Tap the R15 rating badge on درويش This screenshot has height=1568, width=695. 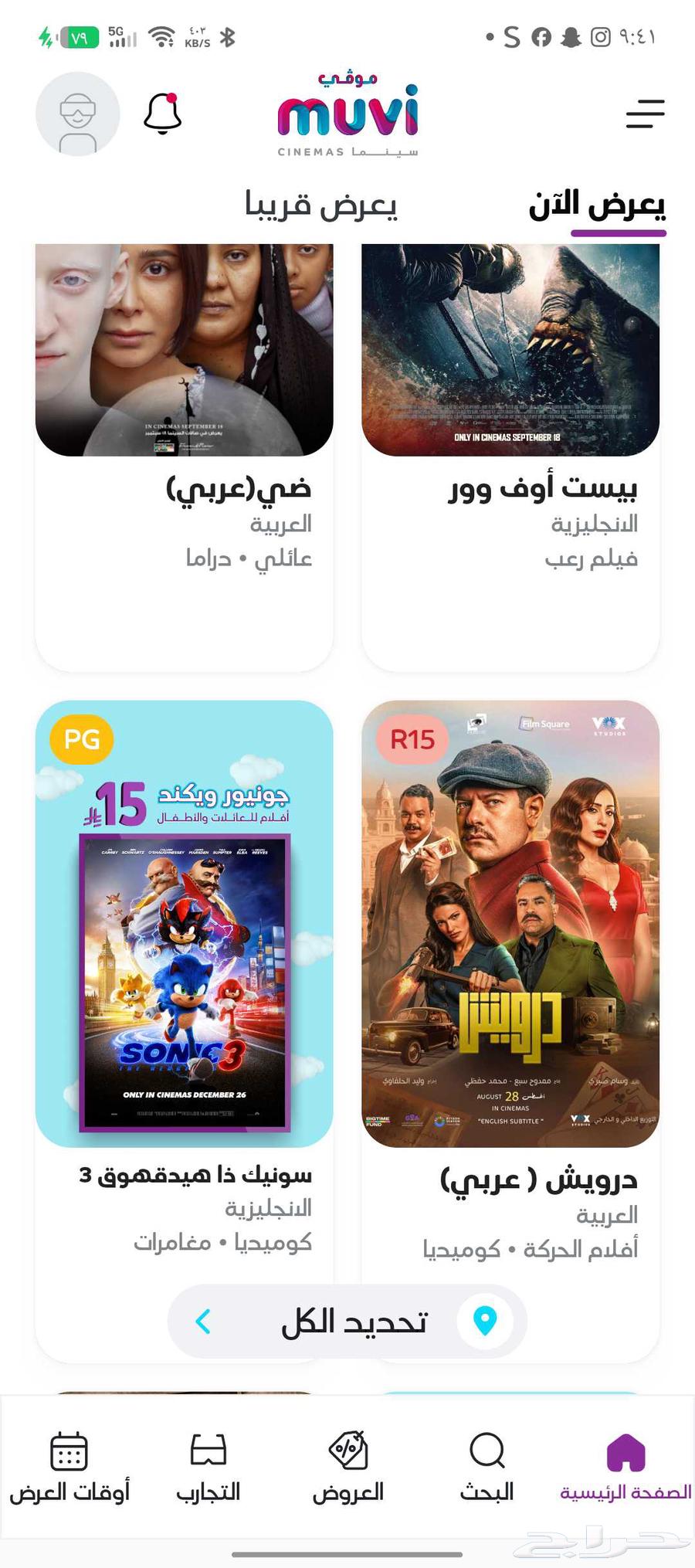(413, 739)
